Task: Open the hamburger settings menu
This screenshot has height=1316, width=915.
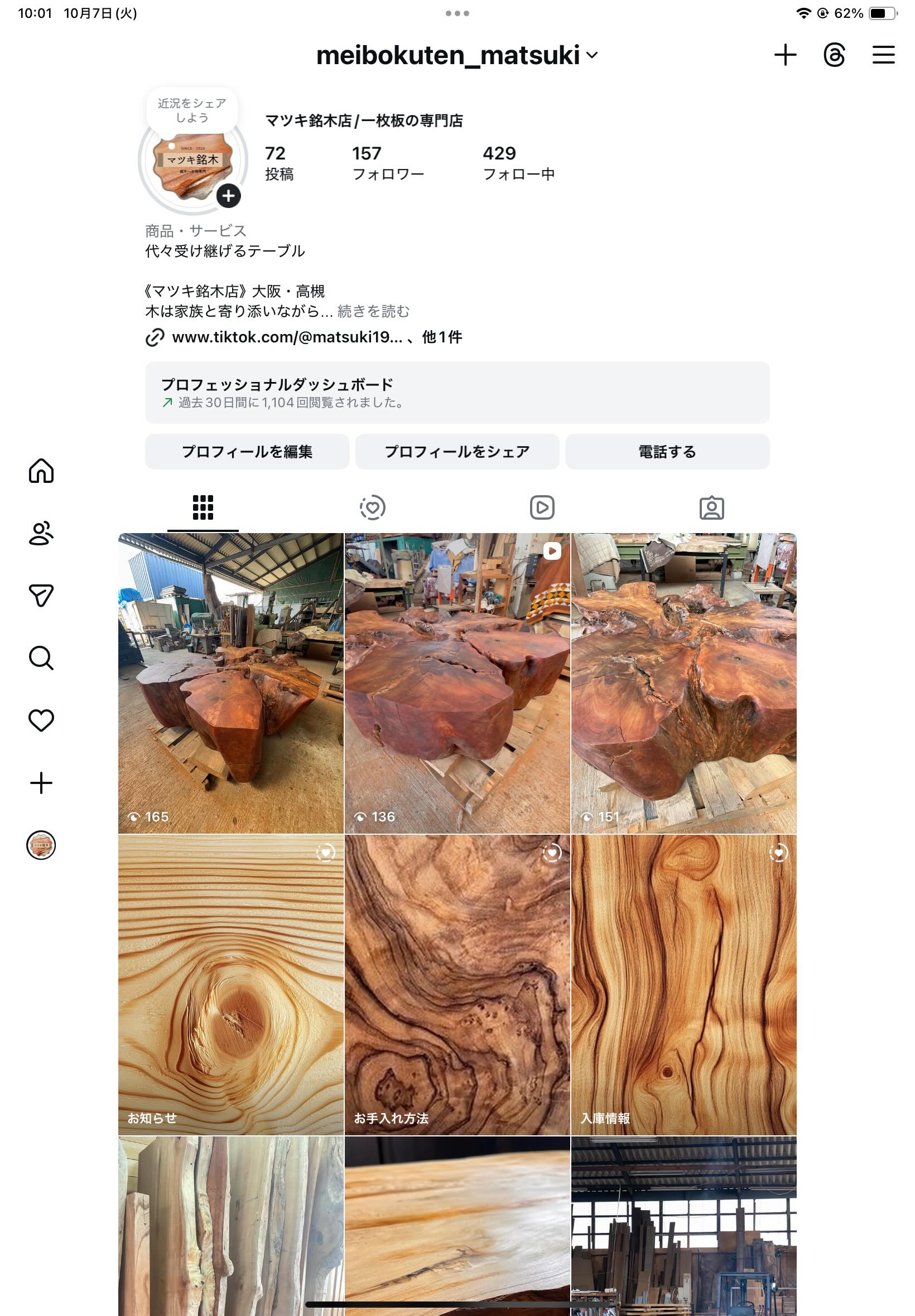Action: coord(883,56)
